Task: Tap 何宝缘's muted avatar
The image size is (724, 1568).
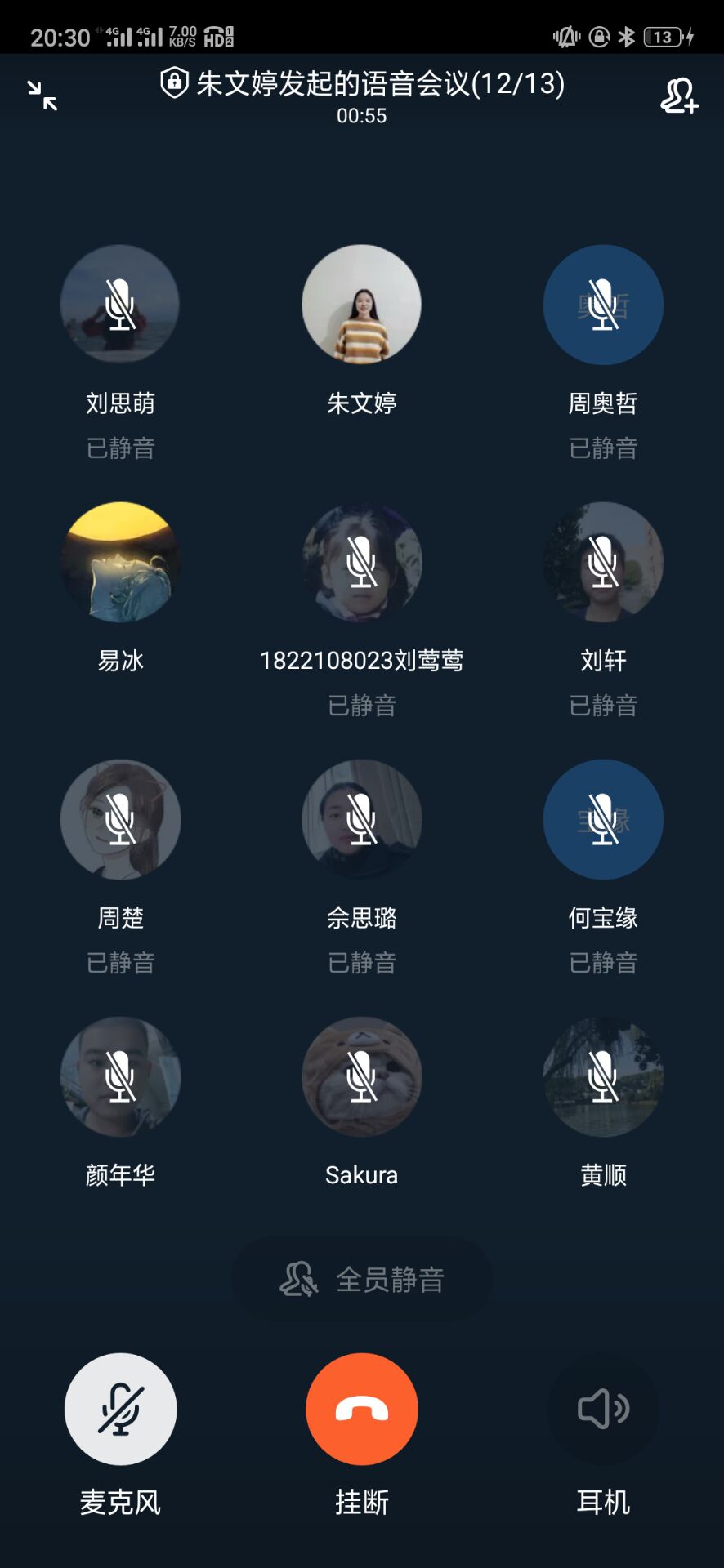Action: pos(603,819)
